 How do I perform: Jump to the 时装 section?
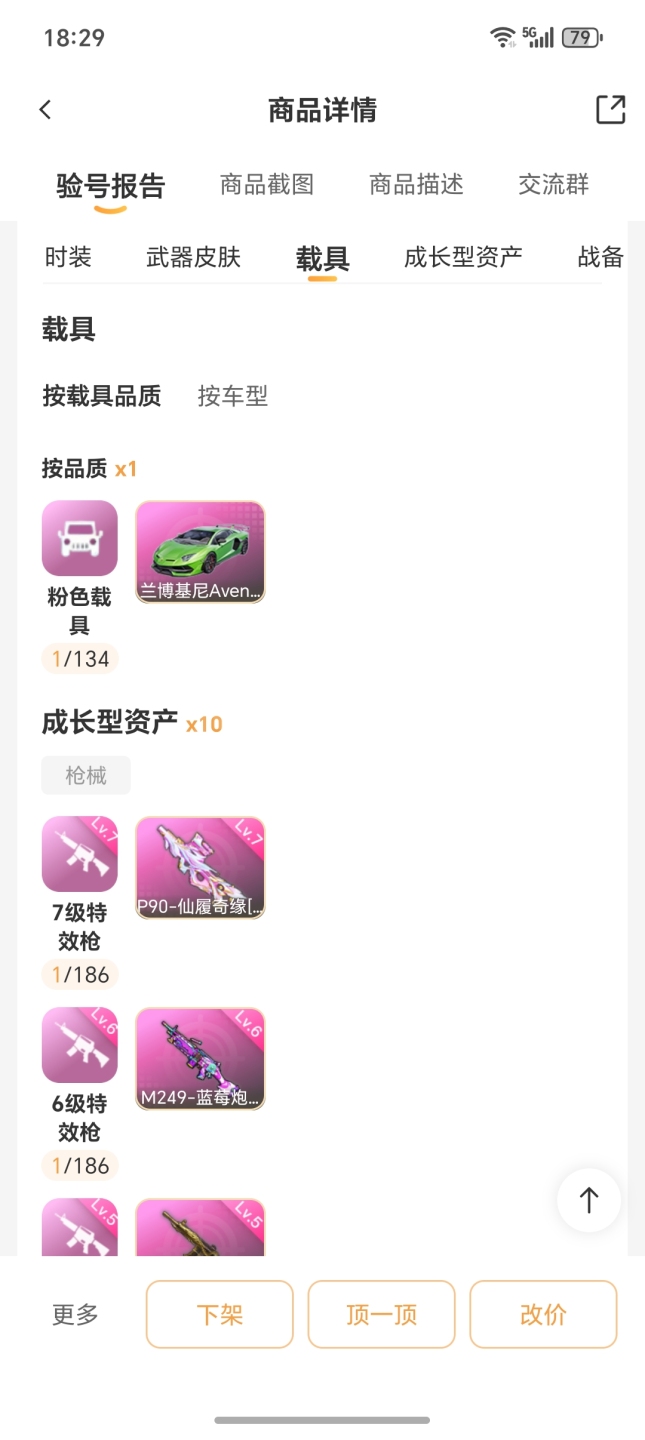68,258
